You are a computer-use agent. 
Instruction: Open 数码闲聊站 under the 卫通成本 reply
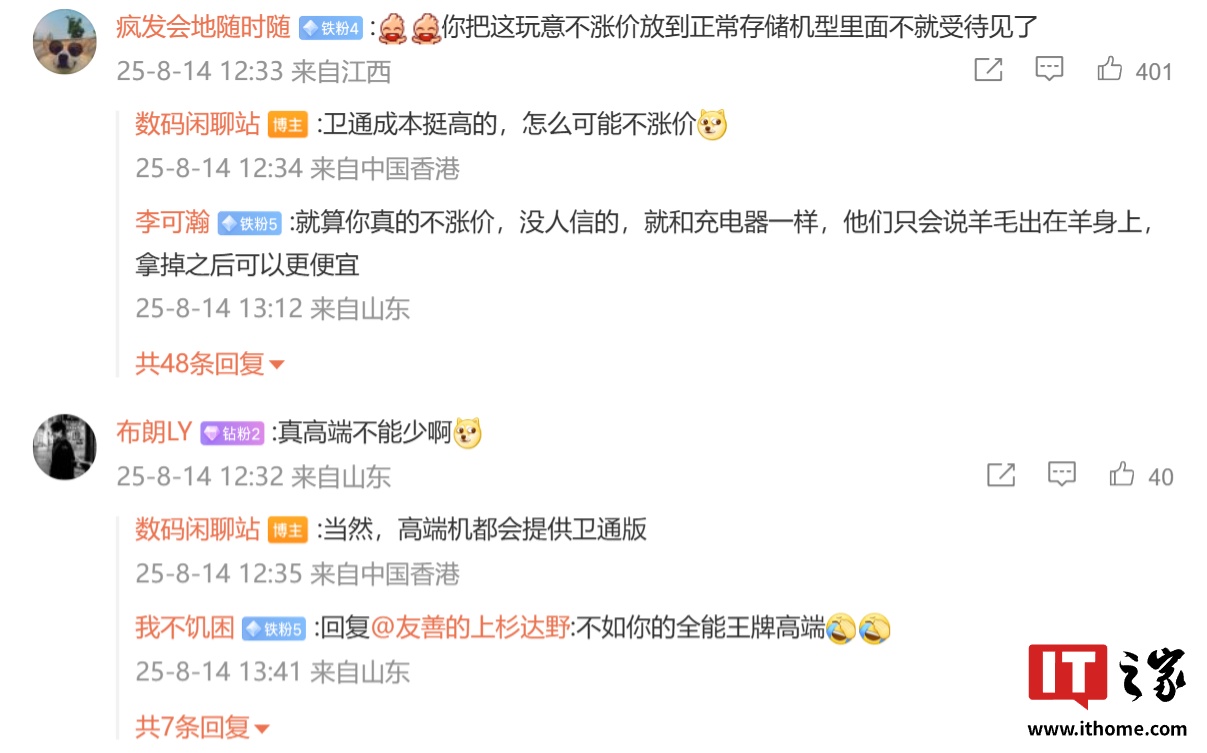[x=198, y=125]
